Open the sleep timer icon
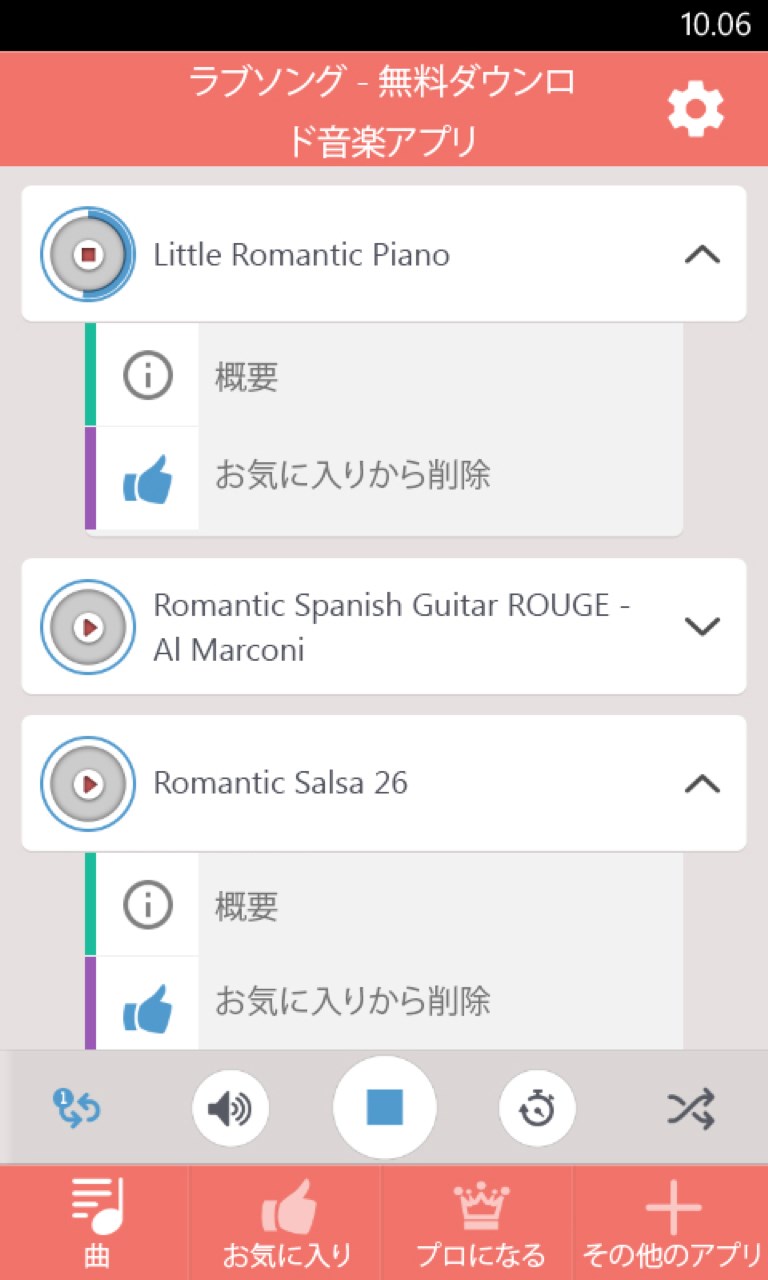Image resolution: width=768 pixels, height=1280 pixels. tap(537, 1107)
